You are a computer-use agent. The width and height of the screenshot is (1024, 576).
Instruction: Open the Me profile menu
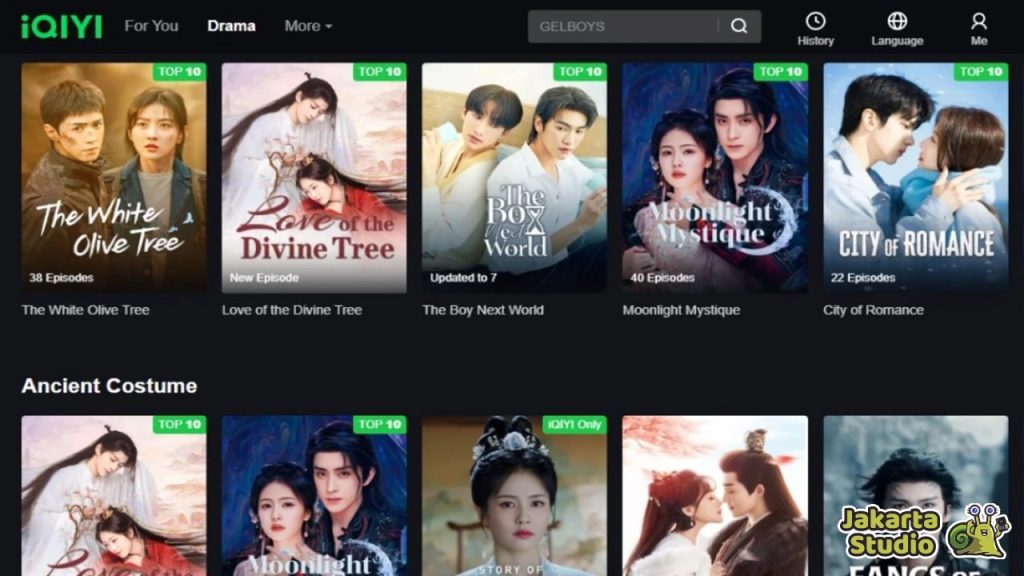(978, 28)
